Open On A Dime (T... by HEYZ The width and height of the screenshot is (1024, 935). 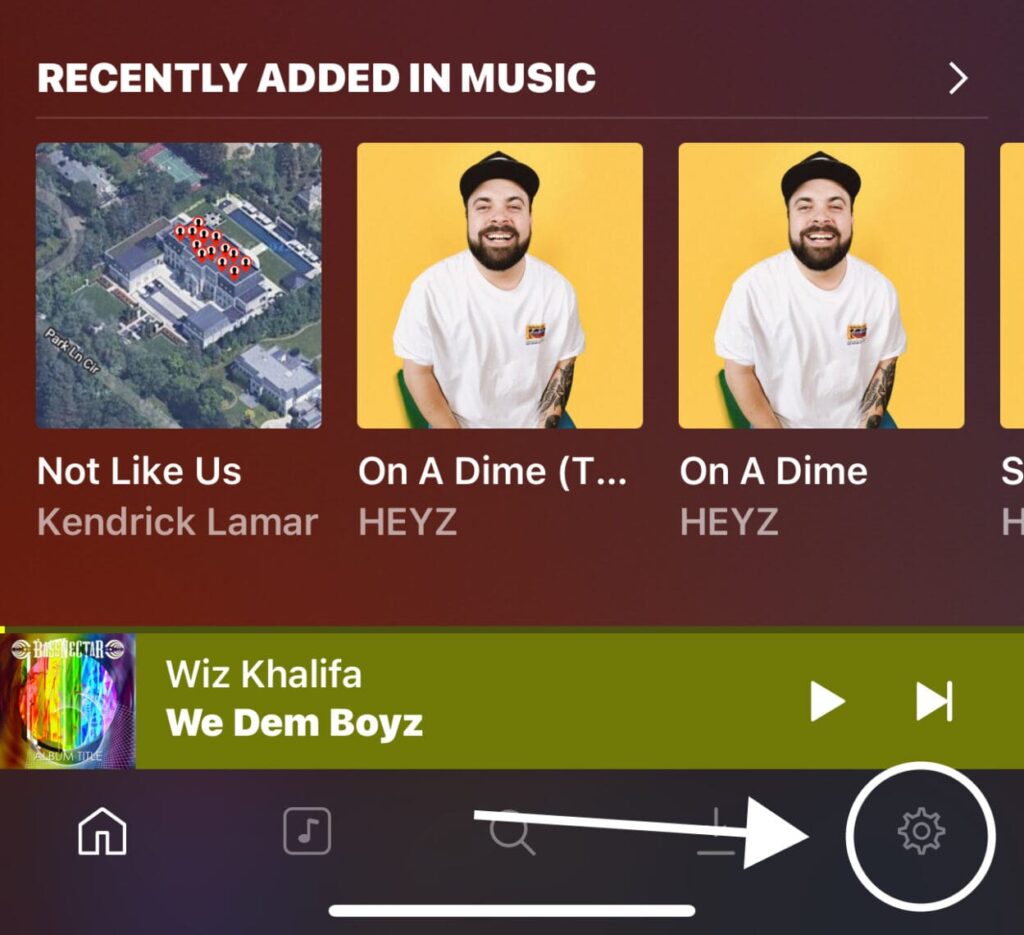pyautogui.click(x=500, y=286)
